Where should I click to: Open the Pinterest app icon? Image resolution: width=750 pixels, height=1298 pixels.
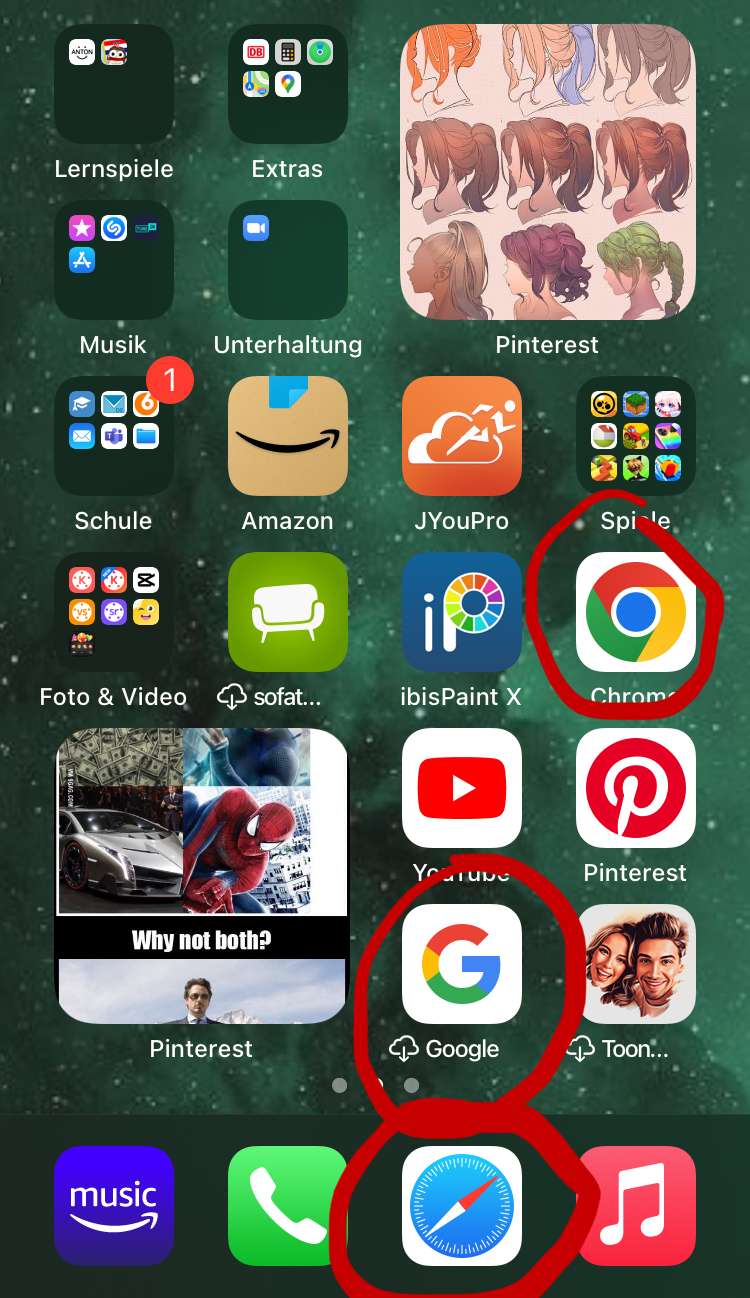click(635, 788)
